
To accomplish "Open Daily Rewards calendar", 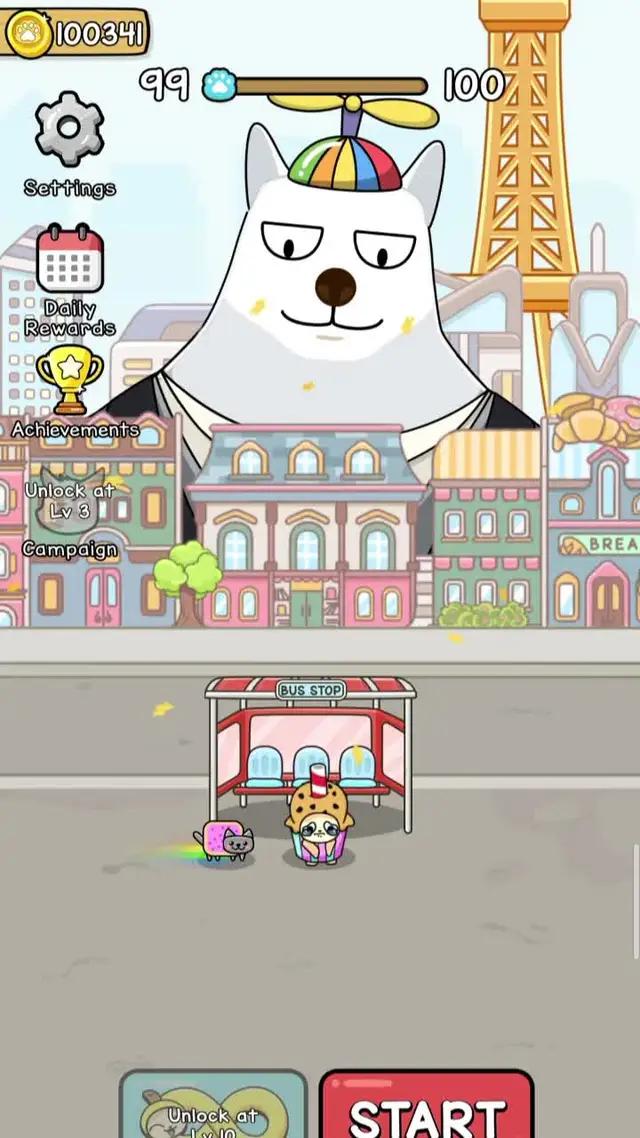I will click(70, 262).
